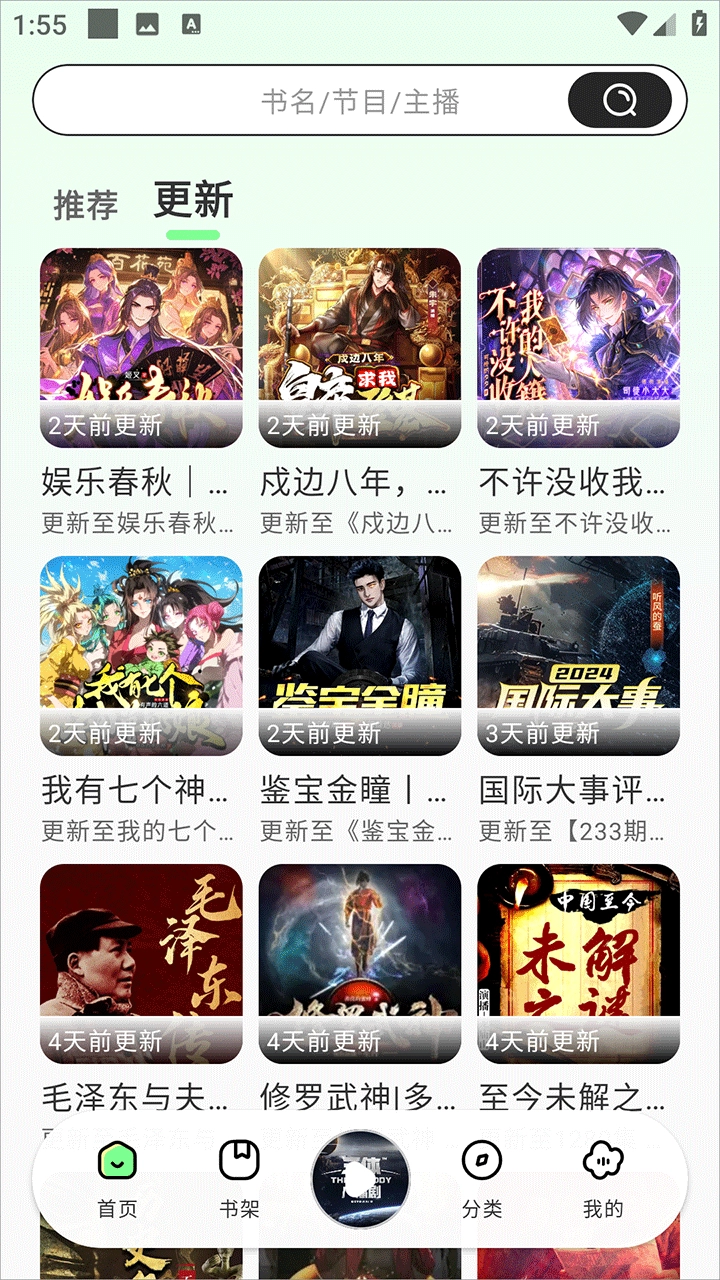Switch to the 推荐 tab
The width and height of the screenshot is (720, 1280).
[86, 205]
